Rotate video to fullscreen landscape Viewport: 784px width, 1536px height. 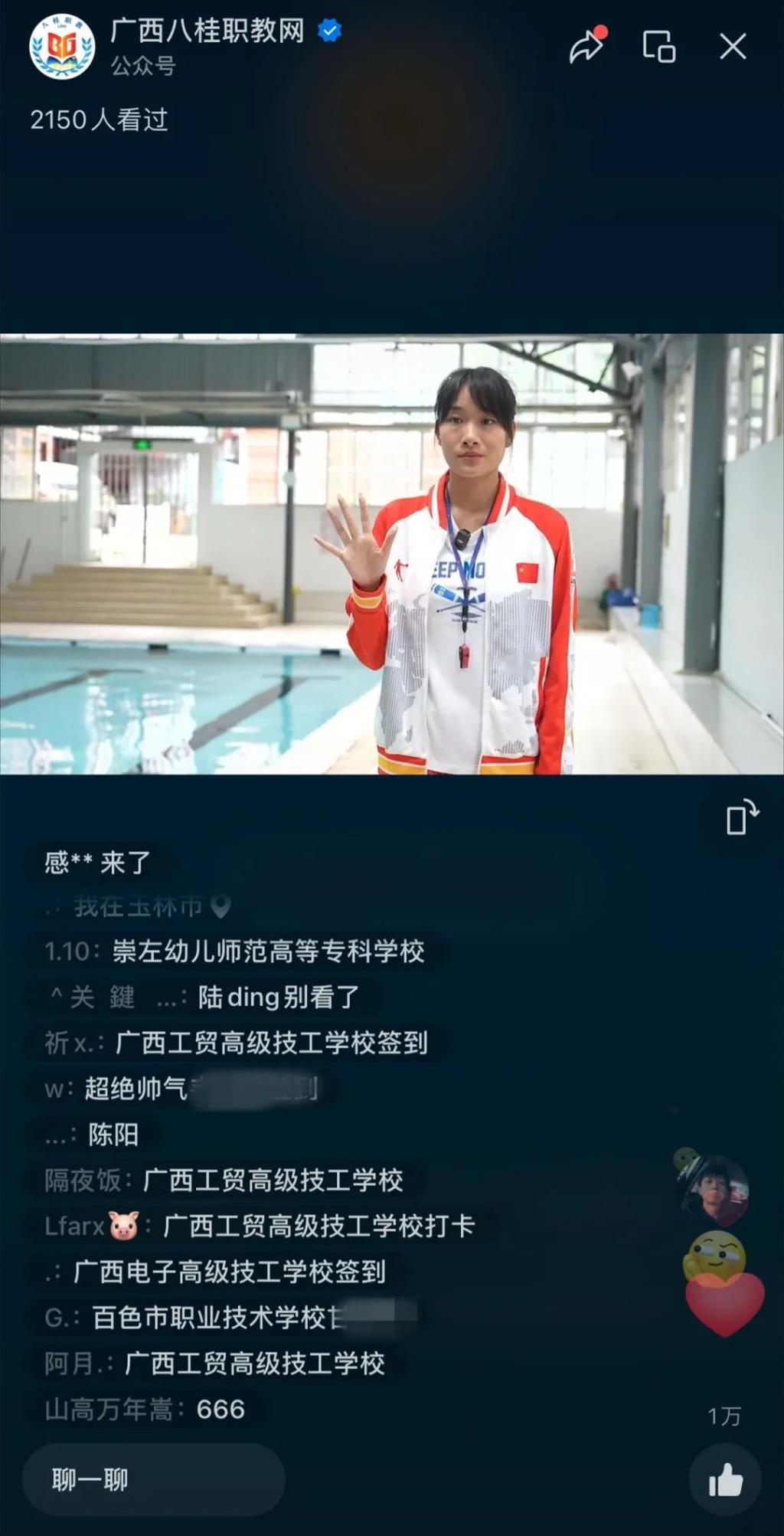(741, 817)
